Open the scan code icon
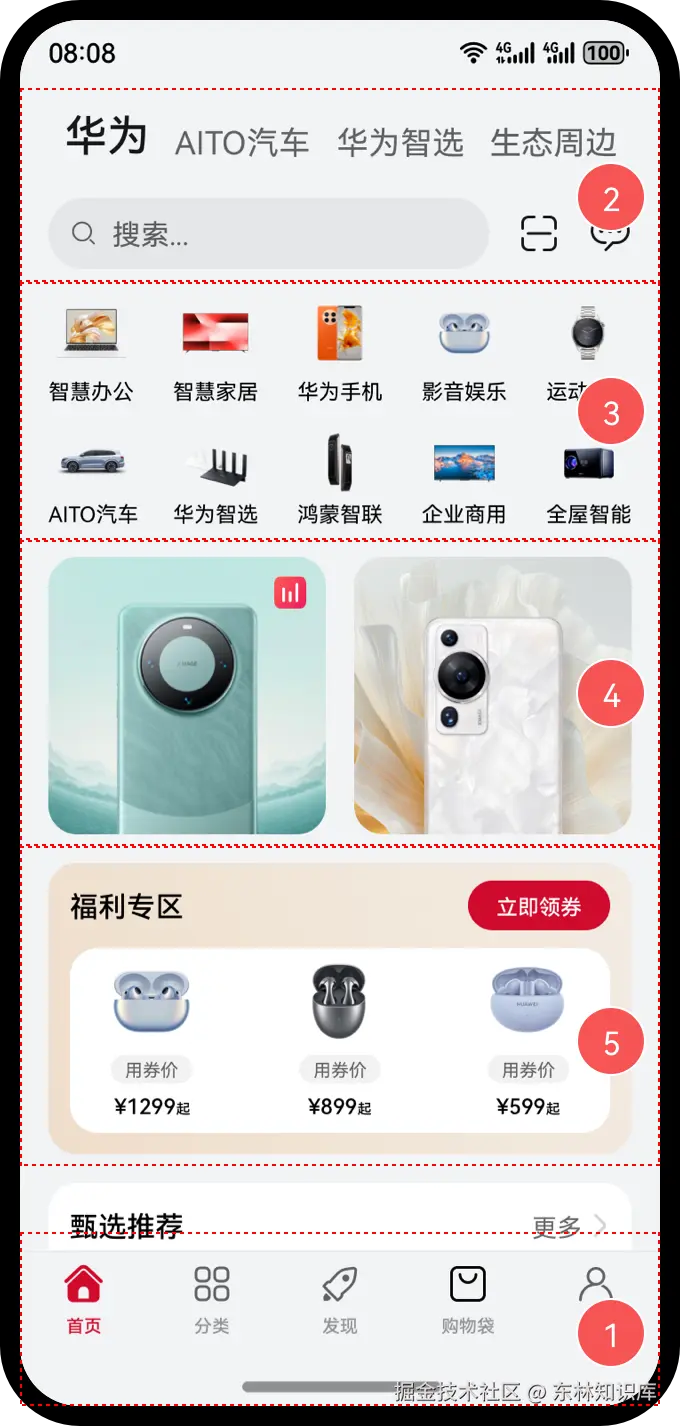This screenshot has width=680, height=1426. [539, 234]
